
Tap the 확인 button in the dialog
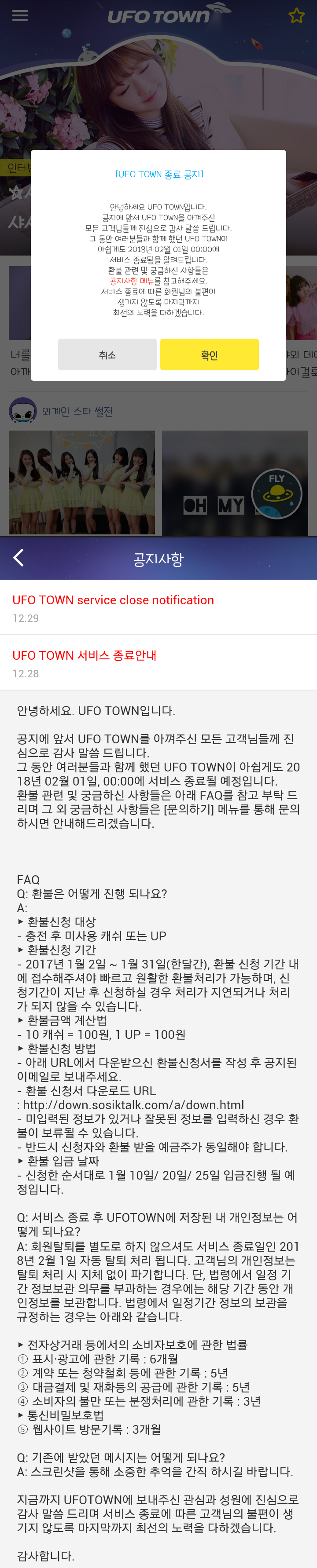[x=209, y=354]
